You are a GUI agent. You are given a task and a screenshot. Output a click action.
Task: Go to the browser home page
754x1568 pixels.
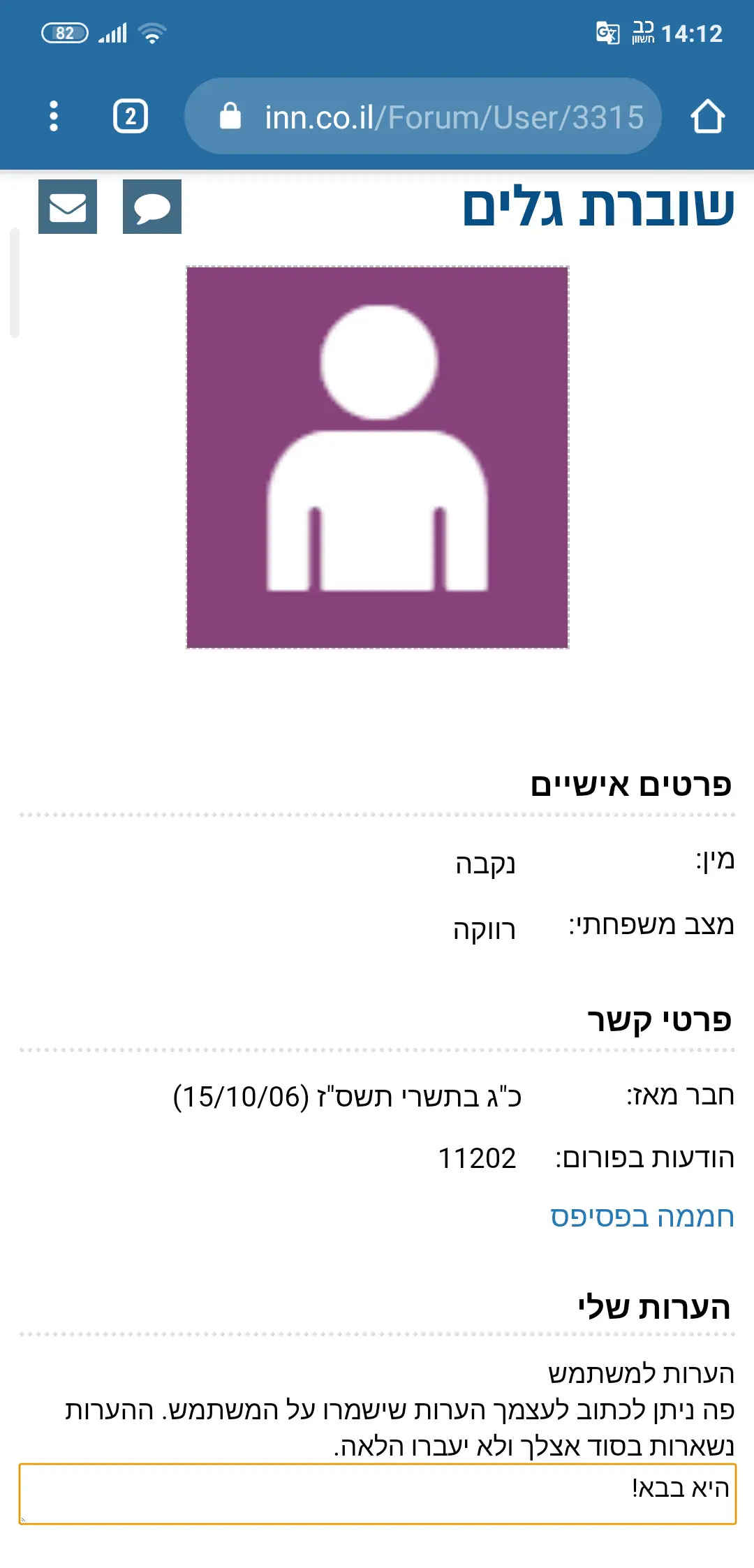coord(707,116)
